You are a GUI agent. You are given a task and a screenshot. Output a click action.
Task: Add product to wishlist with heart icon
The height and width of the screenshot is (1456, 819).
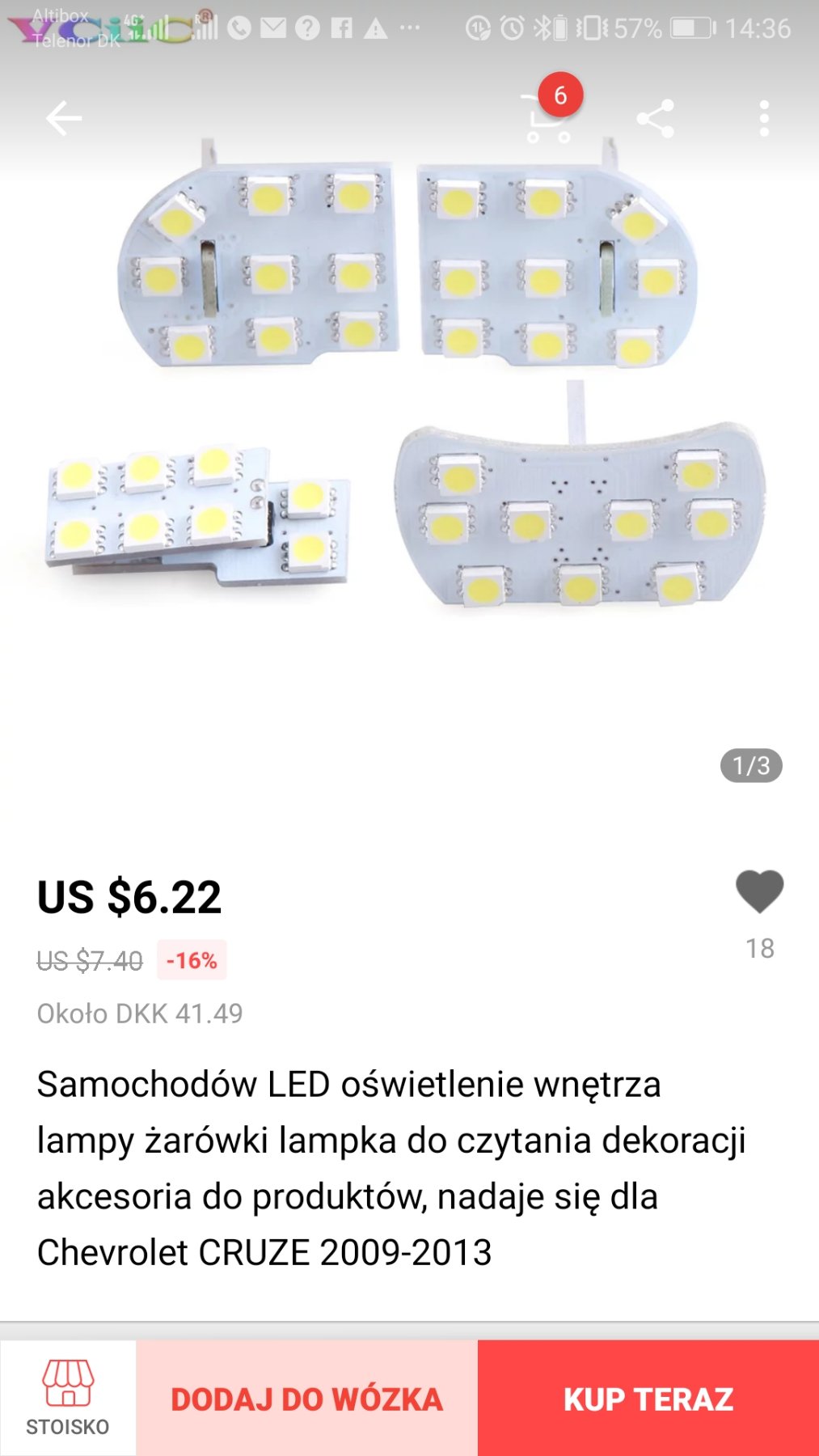[x=759, y=891]
